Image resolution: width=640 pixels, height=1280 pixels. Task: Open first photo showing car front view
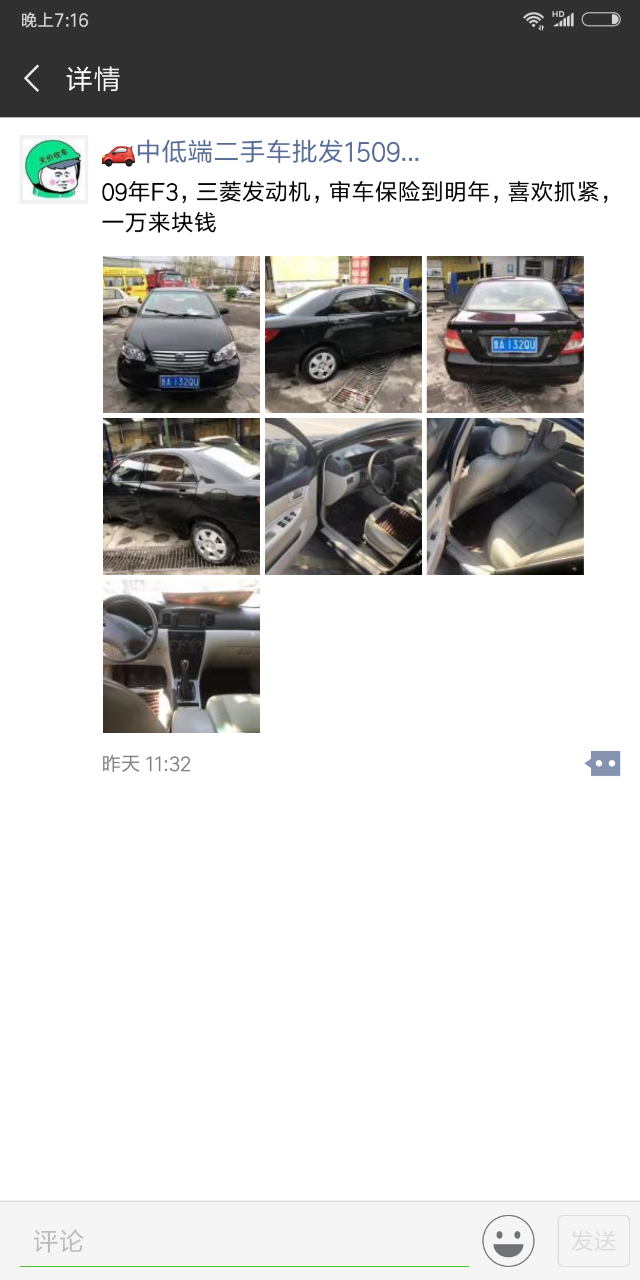pos(181,334)
